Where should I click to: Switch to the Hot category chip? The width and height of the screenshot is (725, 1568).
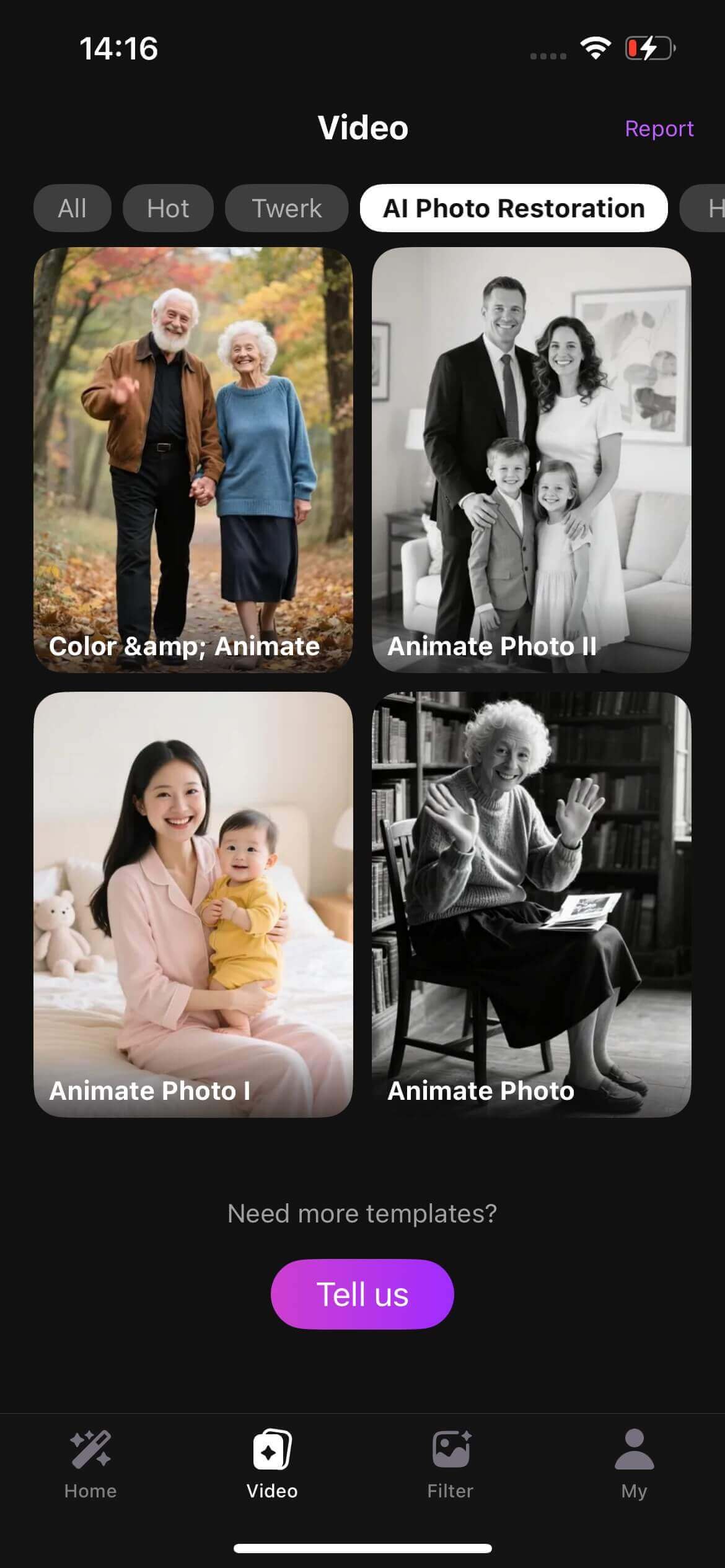[x=168, y=208]
